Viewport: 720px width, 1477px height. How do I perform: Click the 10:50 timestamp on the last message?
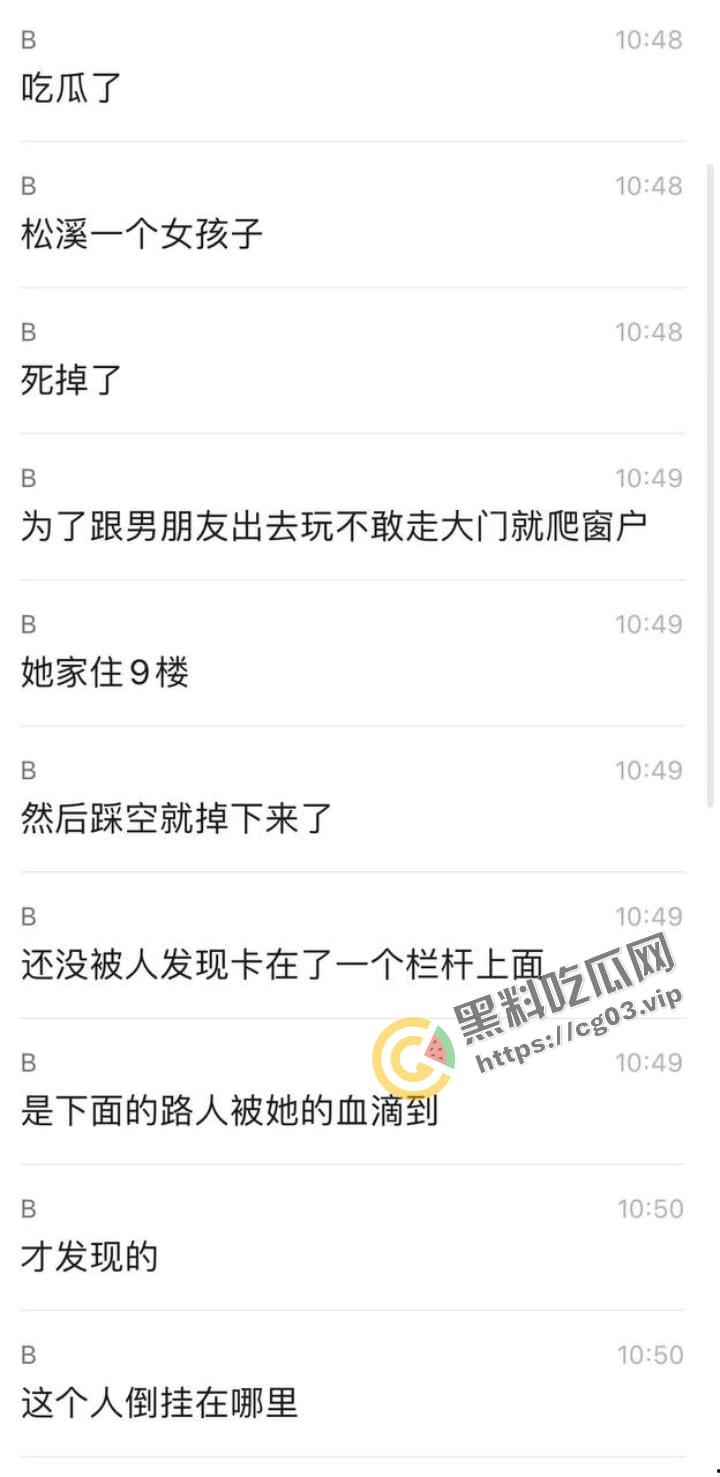pyautogui.click(x=648, y=1355)
